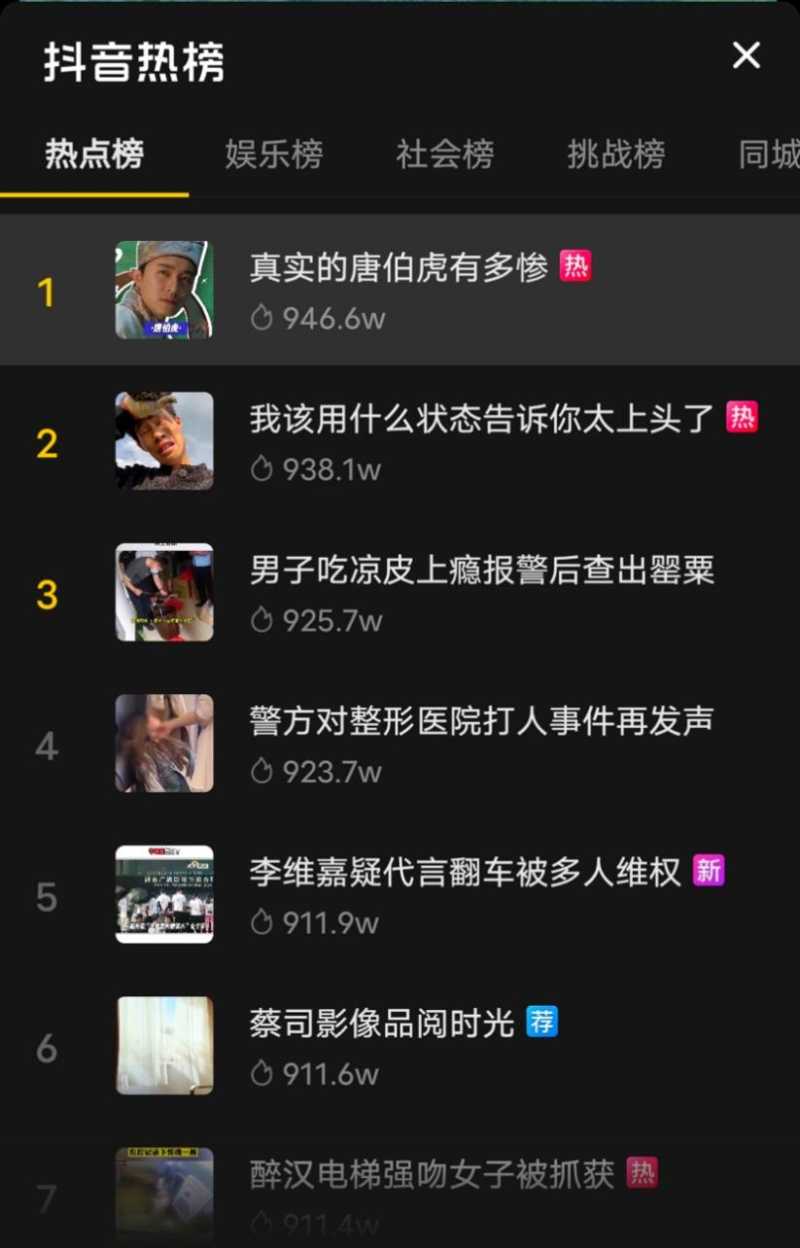Switch to the 挑战榜 tab
Image resolution: width=800 pixels, height=1248 pixels.
click(x=616, y=155)
